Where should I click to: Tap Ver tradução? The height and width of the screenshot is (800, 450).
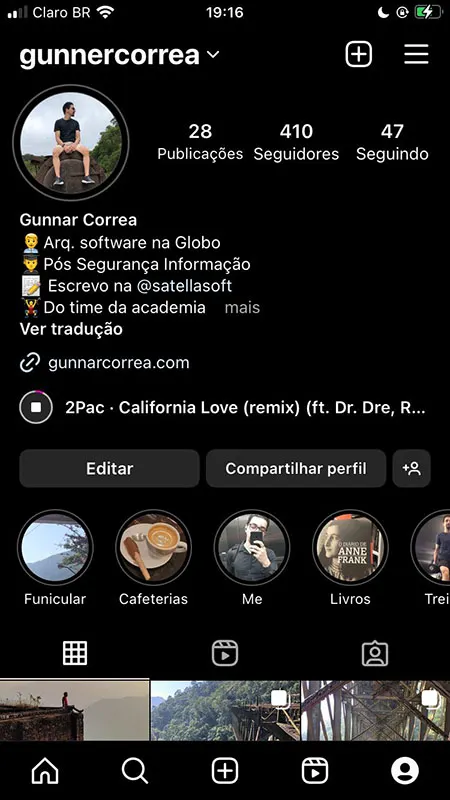pos(71,329)
